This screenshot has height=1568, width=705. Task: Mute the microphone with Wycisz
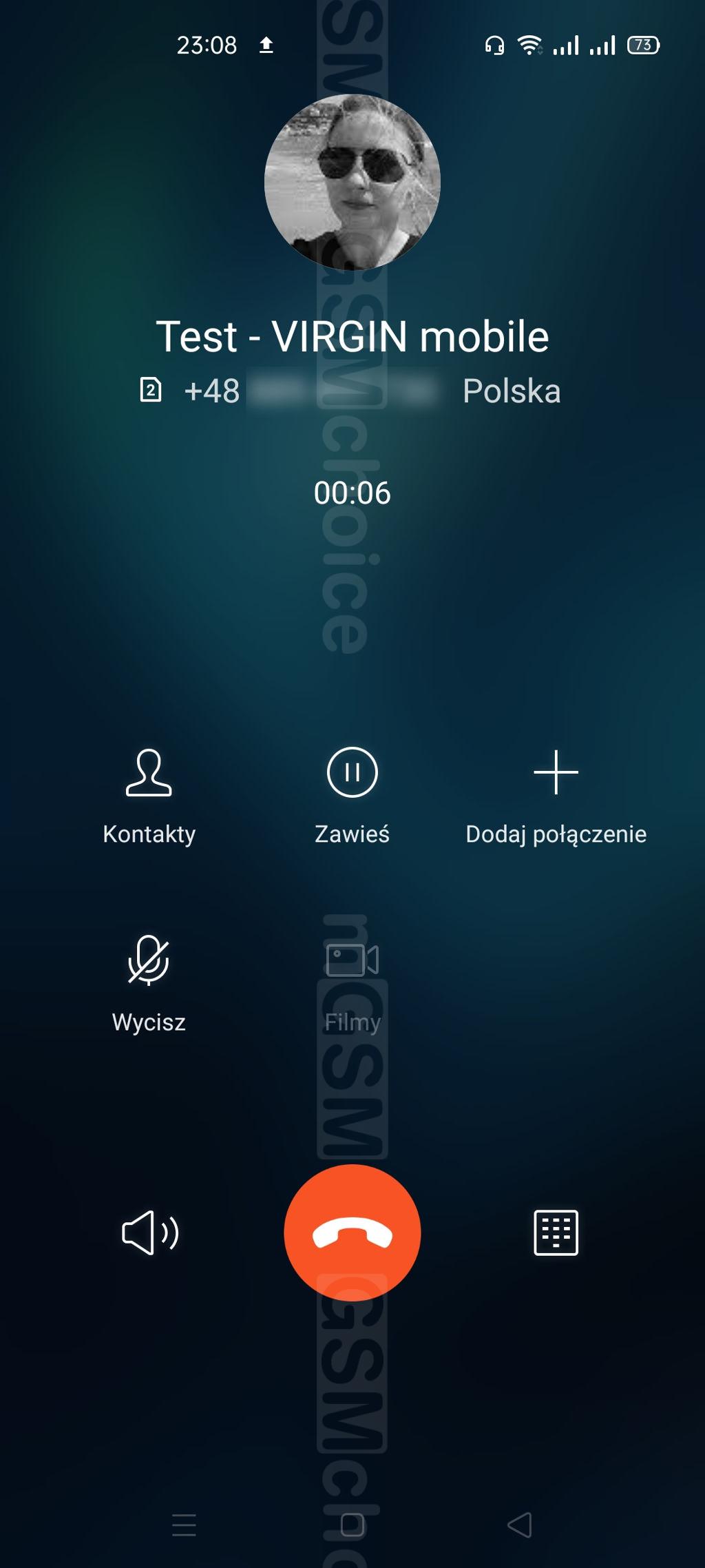click(x=149, y=984)
